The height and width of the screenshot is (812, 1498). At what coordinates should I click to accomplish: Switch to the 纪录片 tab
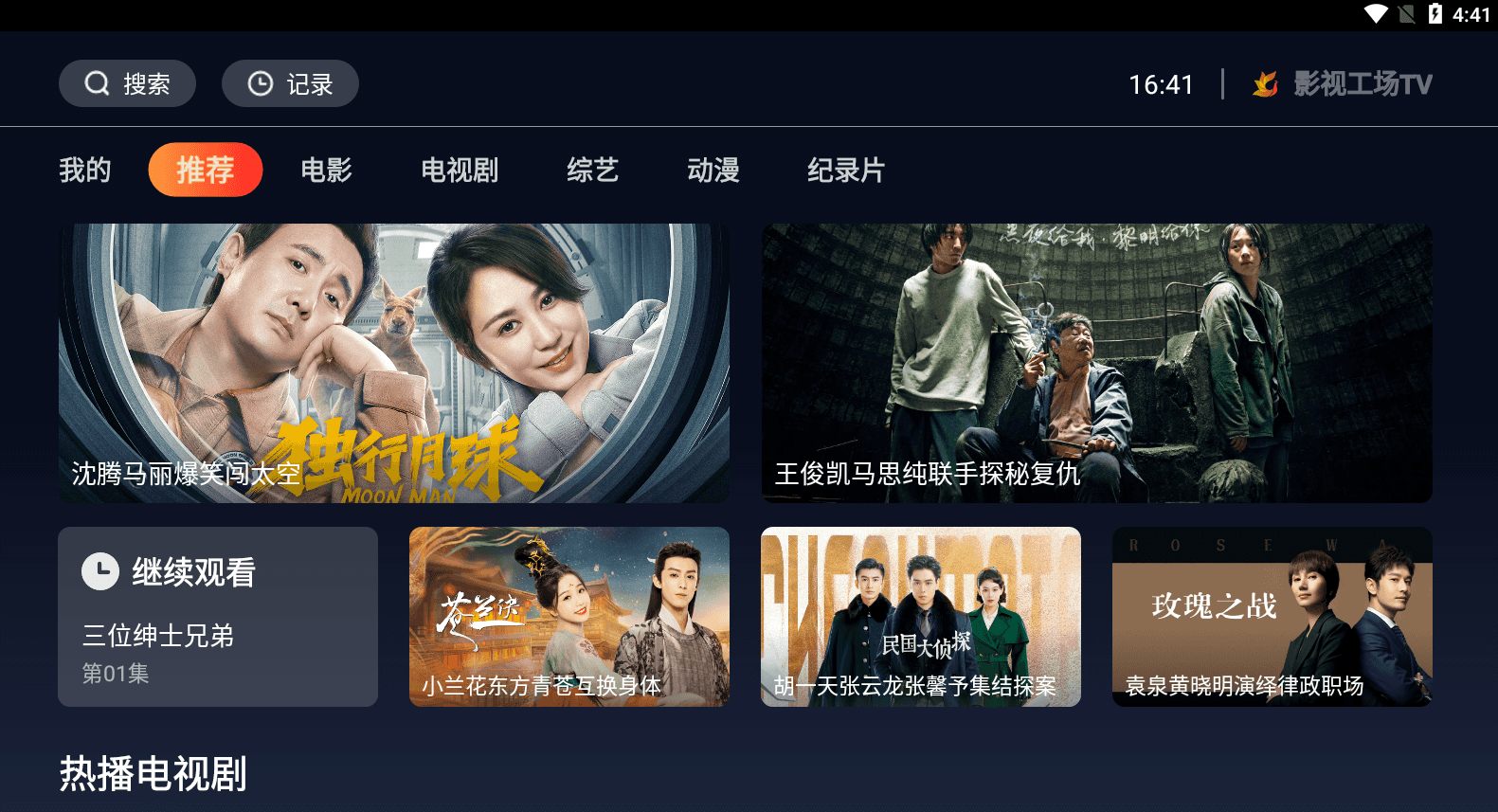pyautogui.click(x=845, y=171)
